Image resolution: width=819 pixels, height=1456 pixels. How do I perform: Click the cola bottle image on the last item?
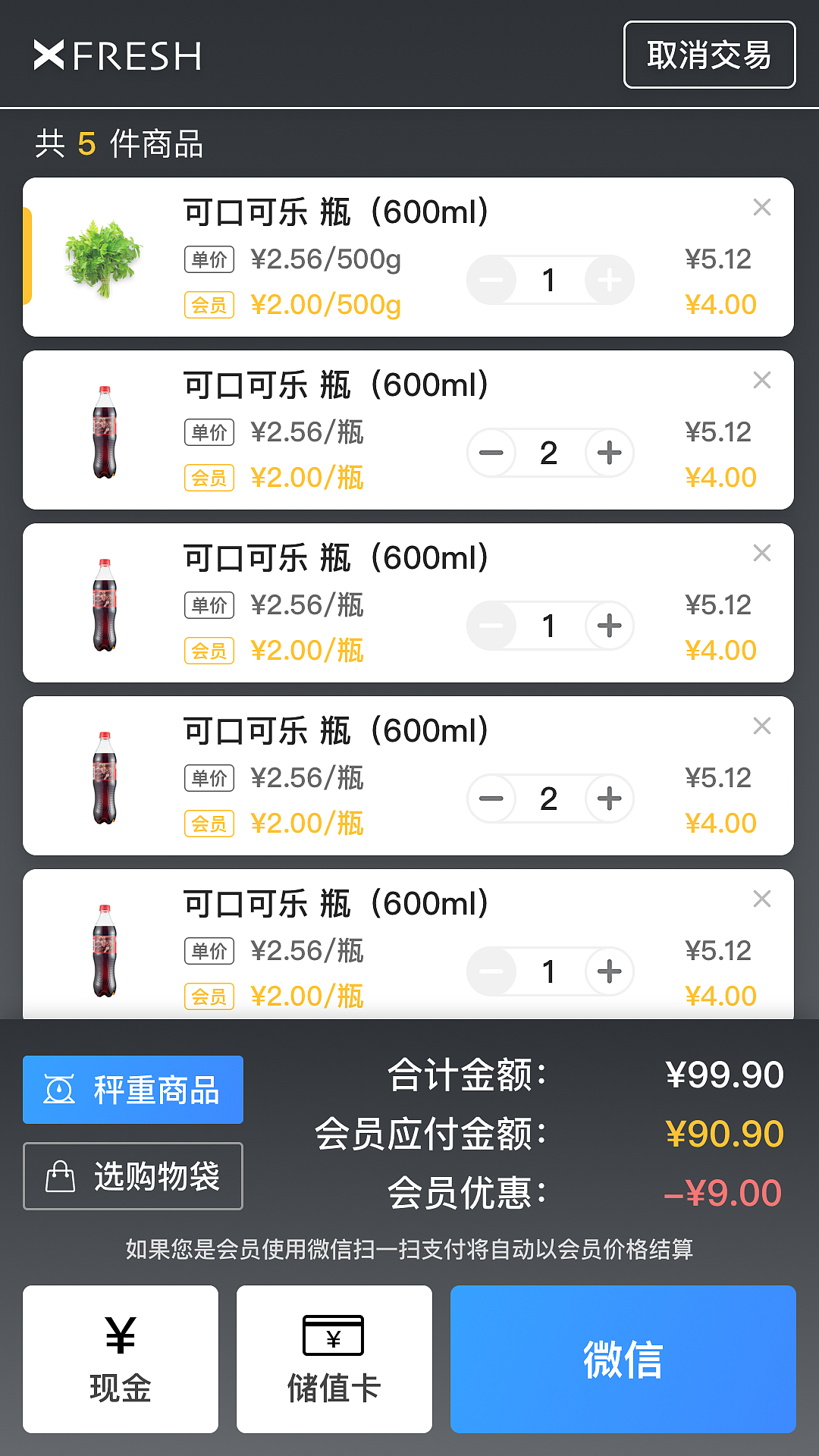point(104,949)
